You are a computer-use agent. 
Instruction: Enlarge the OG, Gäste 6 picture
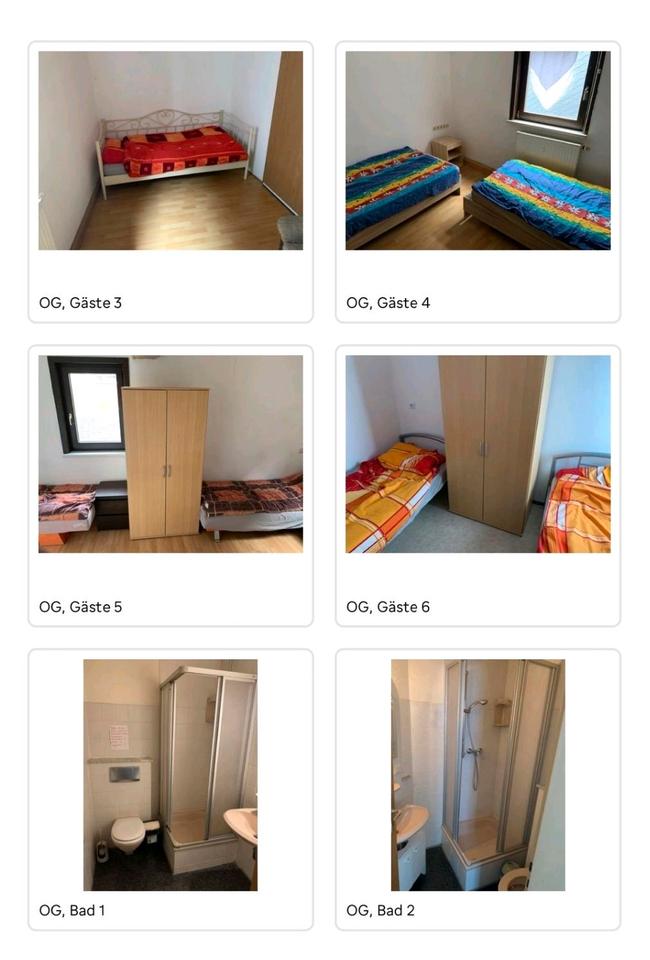click(477, 454)
